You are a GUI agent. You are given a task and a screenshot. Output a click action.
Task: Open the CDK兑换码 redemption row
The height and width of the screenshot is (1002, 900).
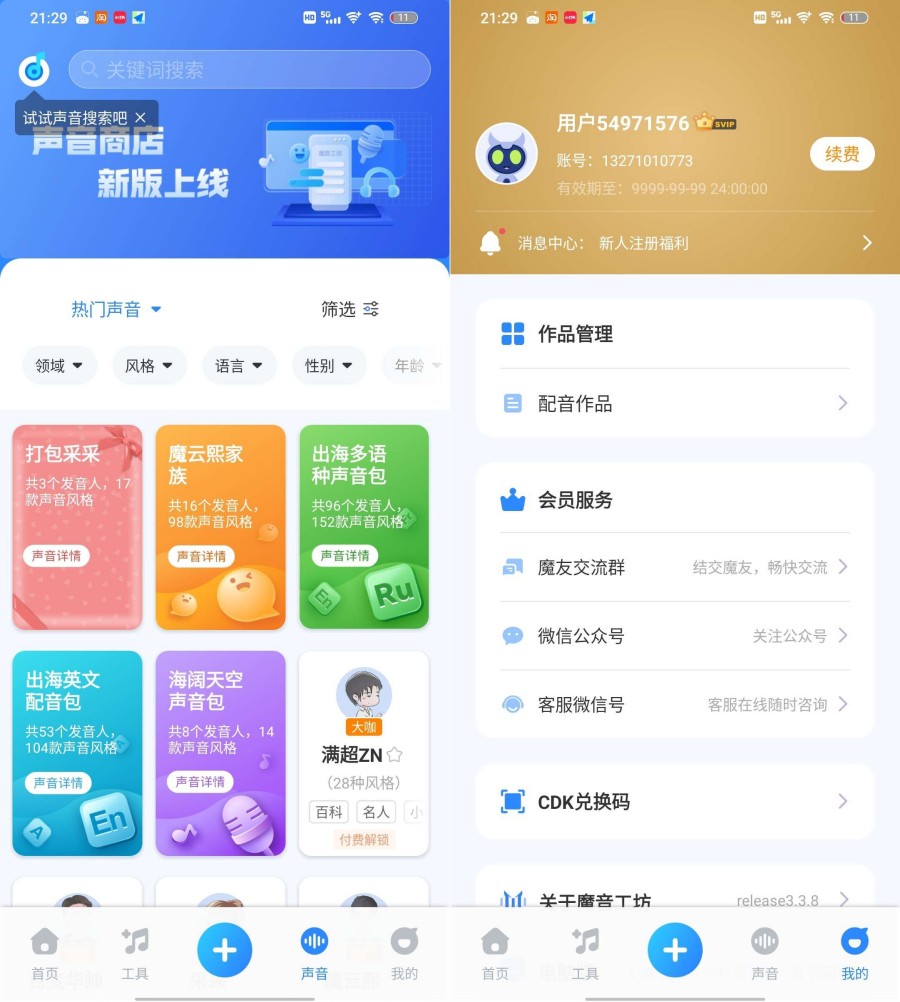coord(675,802)
